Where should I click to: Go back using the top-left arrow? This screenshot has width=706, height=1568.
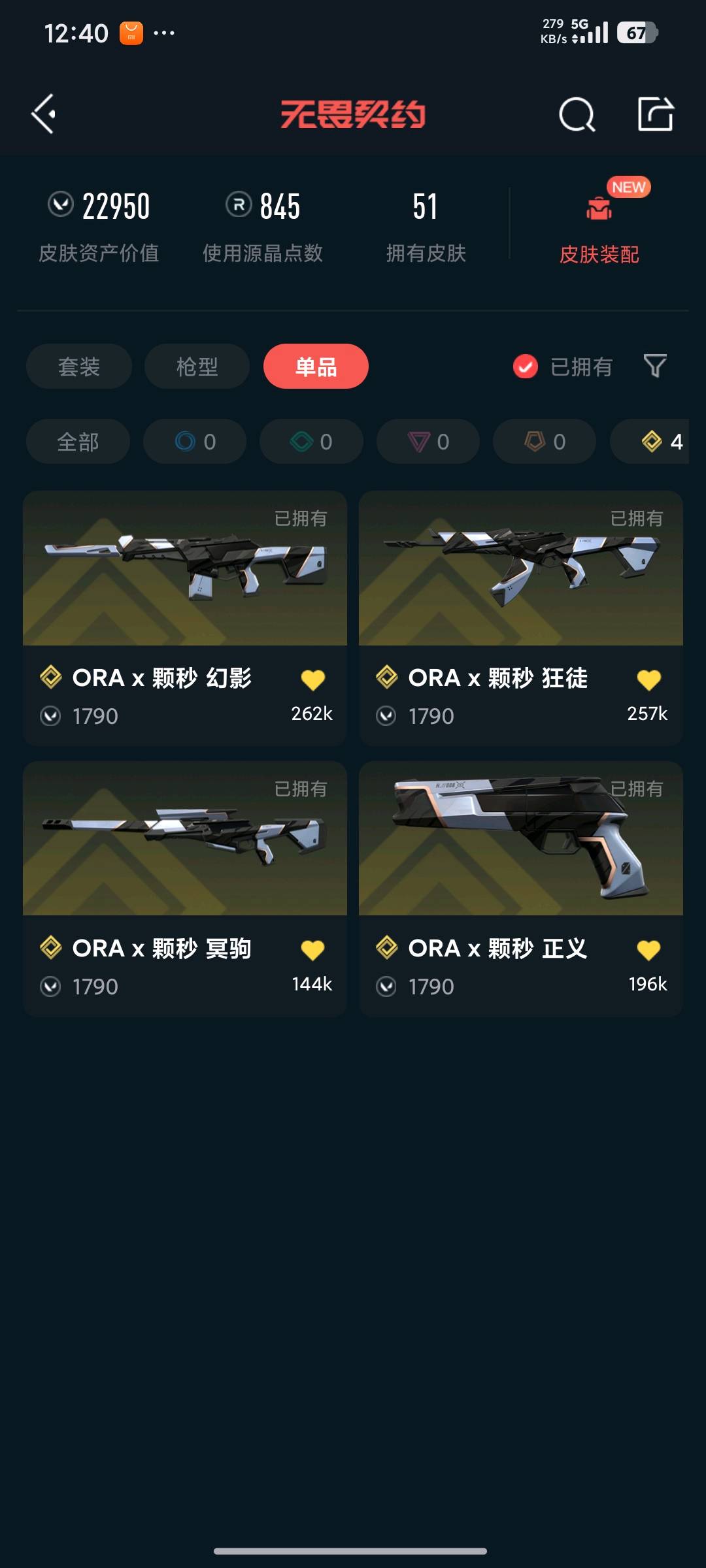click(43, 114)
